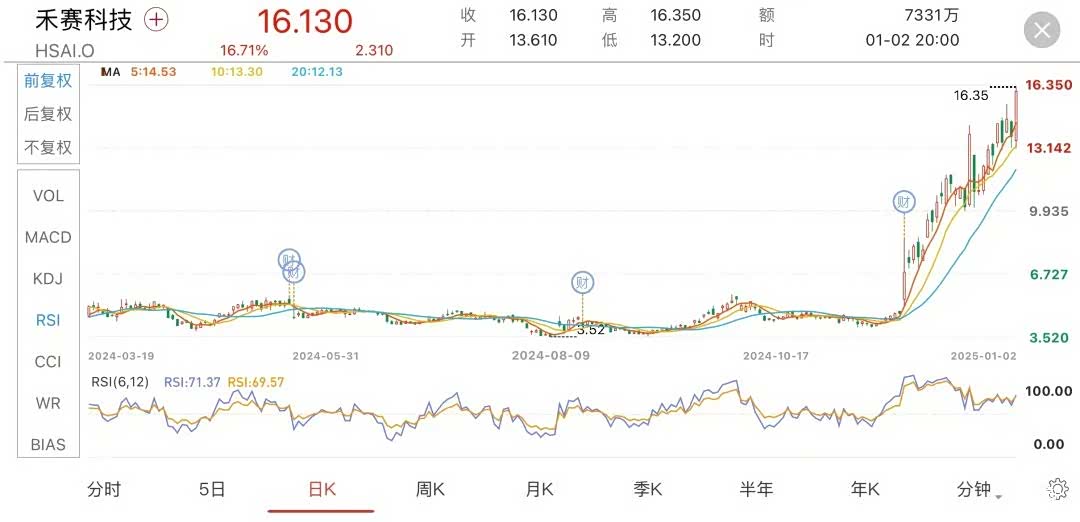Expand the 分钟 interval dropdown
The image size is (1080, 522).
click(978, 489)
